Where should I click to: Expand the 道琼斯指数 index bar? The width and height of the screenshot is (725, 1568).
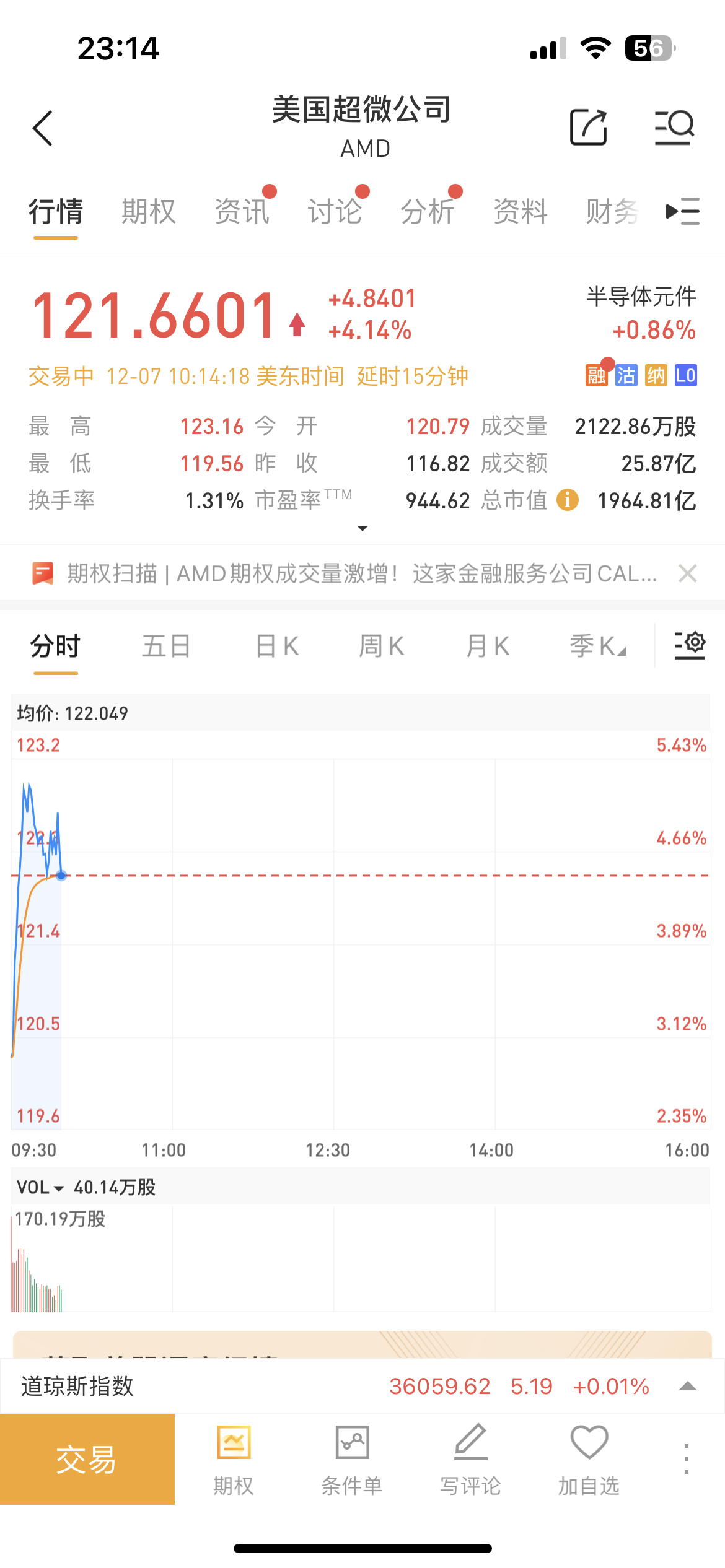point(687,1386)
